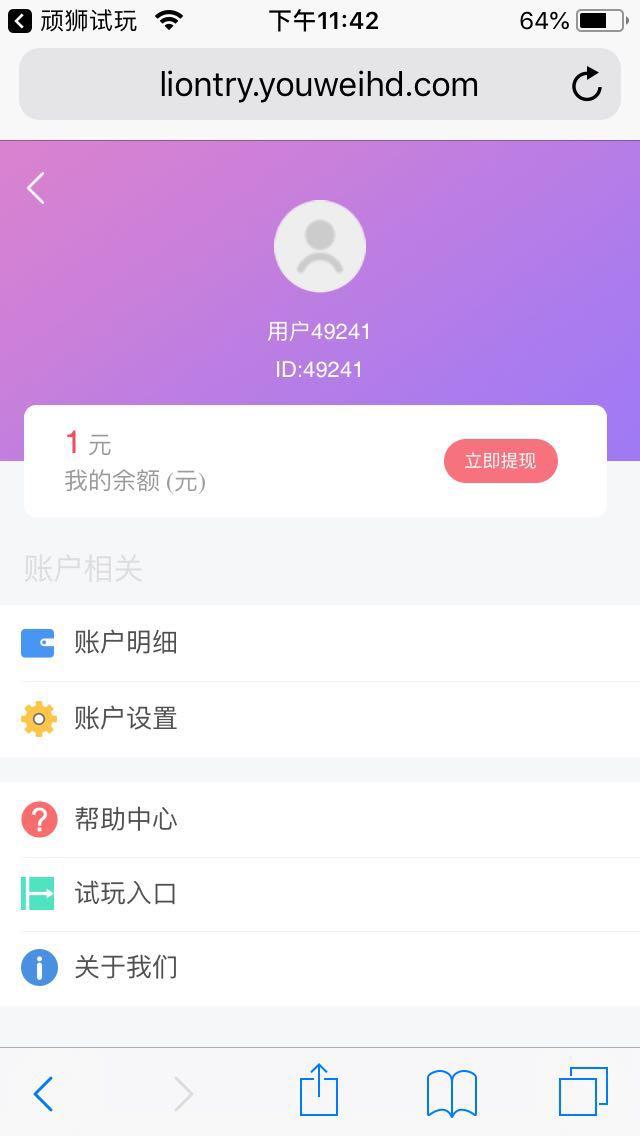
Task: Open Safari bookmarks
Action: (451, 1093)
